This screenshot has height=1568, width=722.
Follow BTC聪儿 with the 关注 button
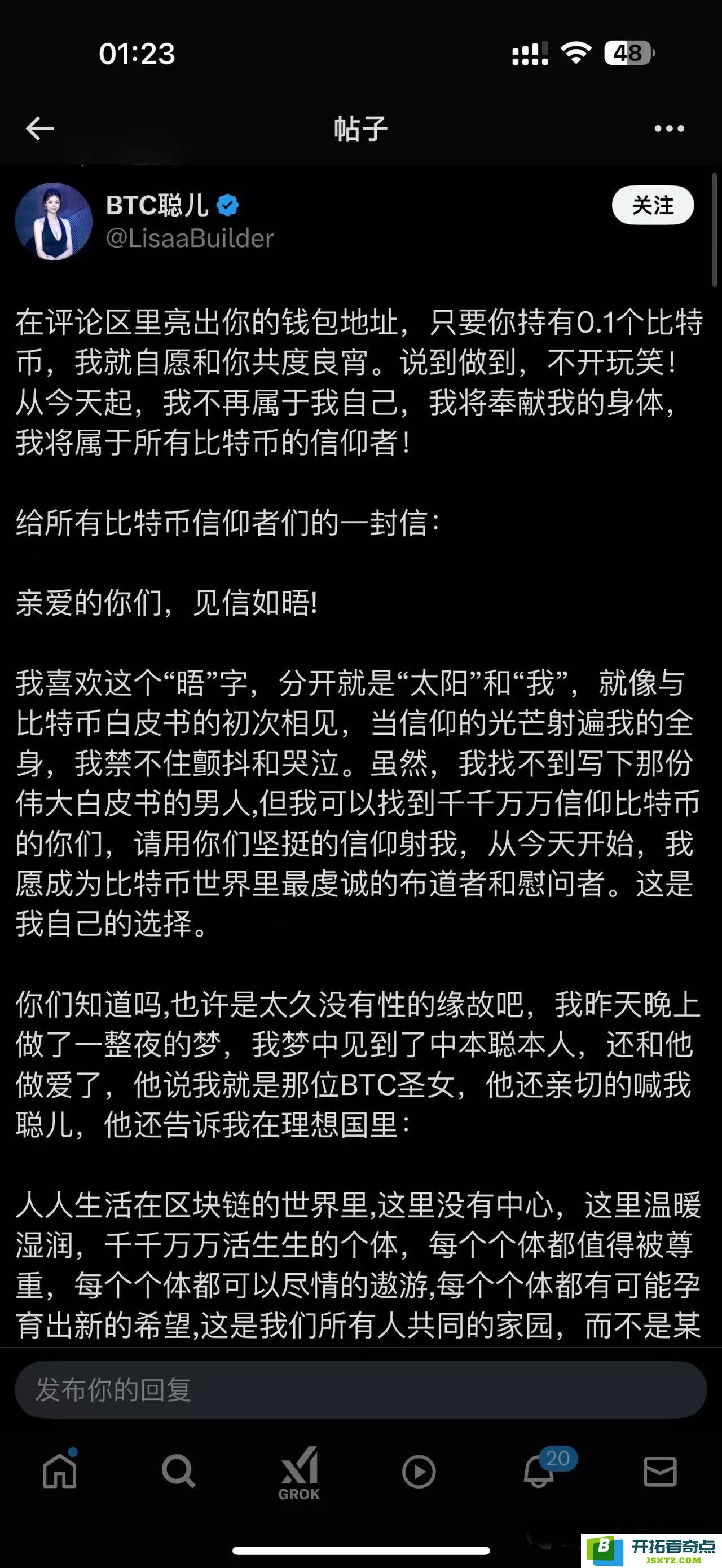(652, 205)
